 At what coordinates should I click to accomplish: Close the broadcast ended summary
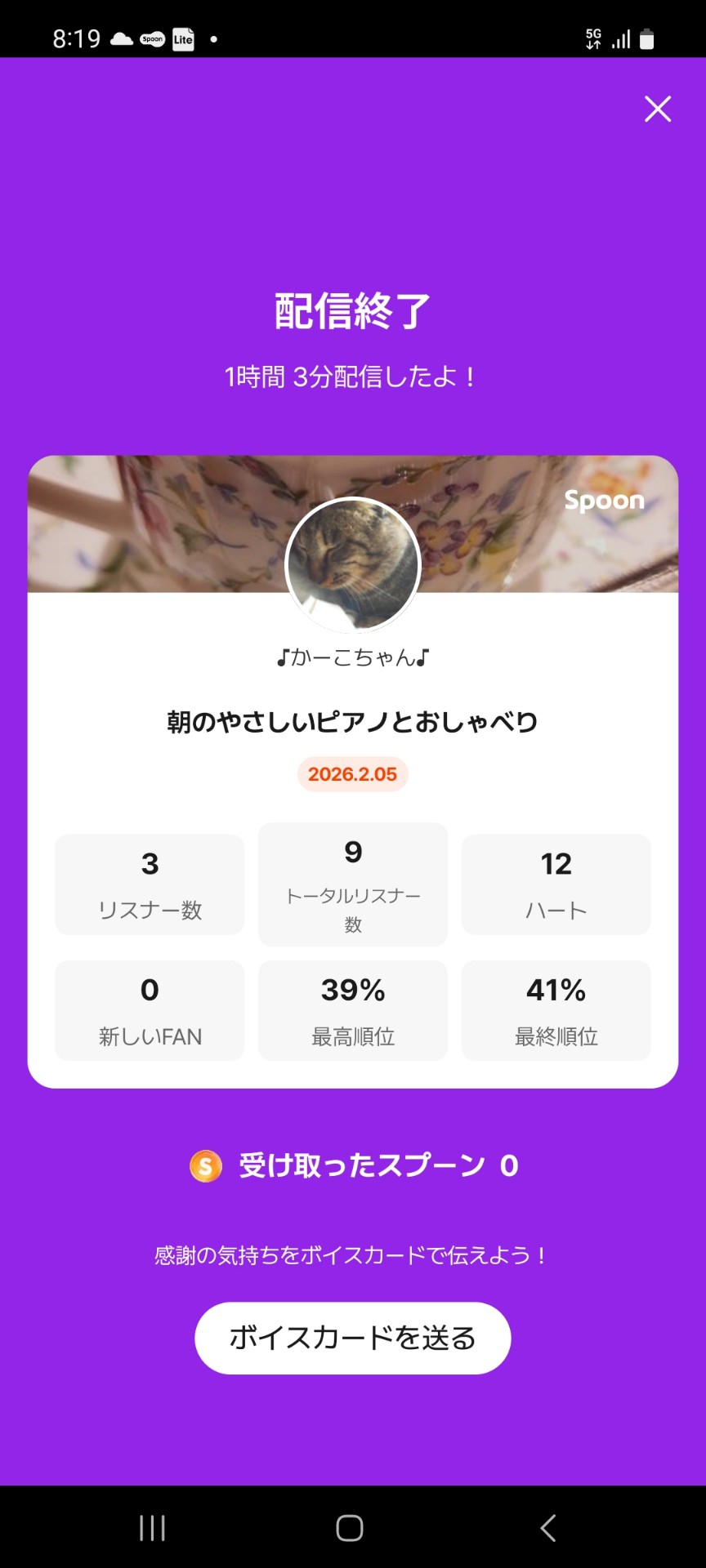click(x=658, y=109)
